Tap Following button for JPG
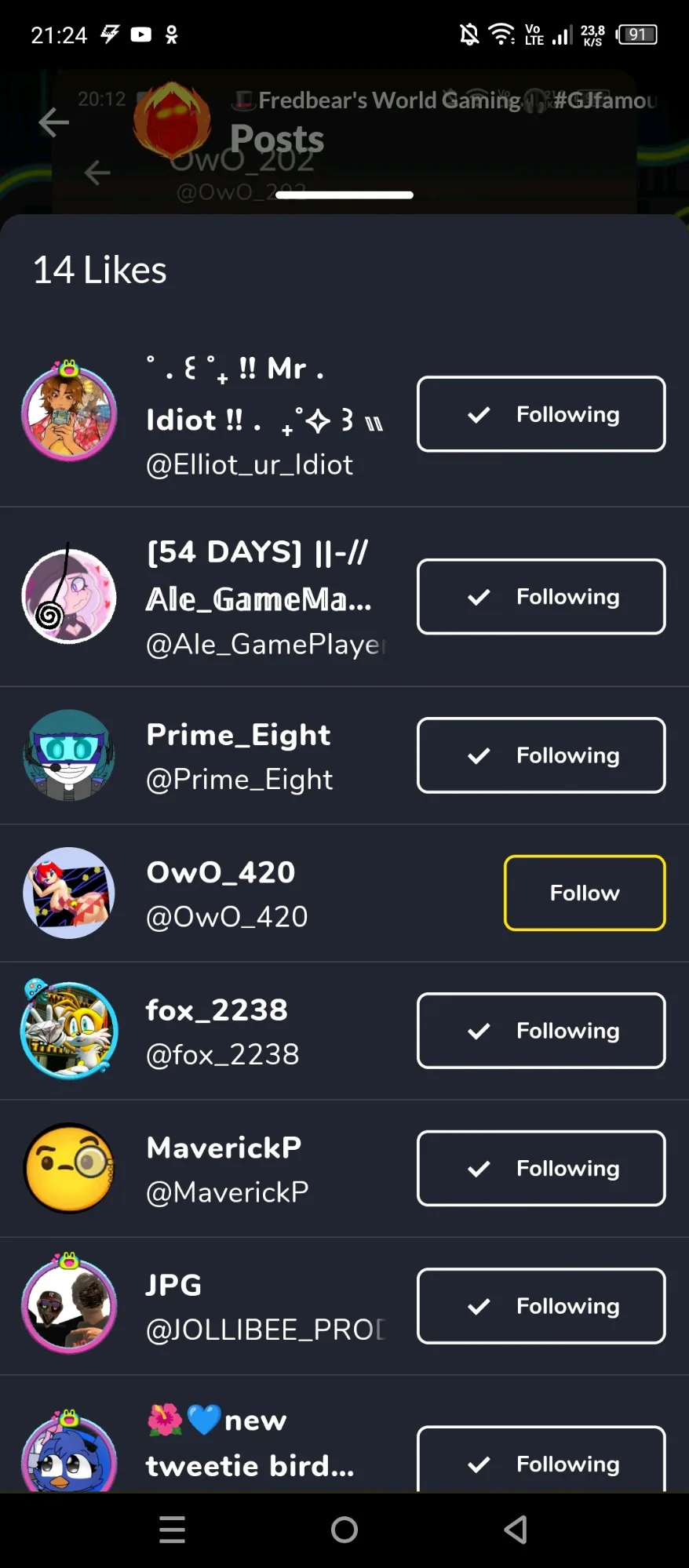Viewport: 689px width, 1568px height. pyautogui.click(x=541, y=1306)
